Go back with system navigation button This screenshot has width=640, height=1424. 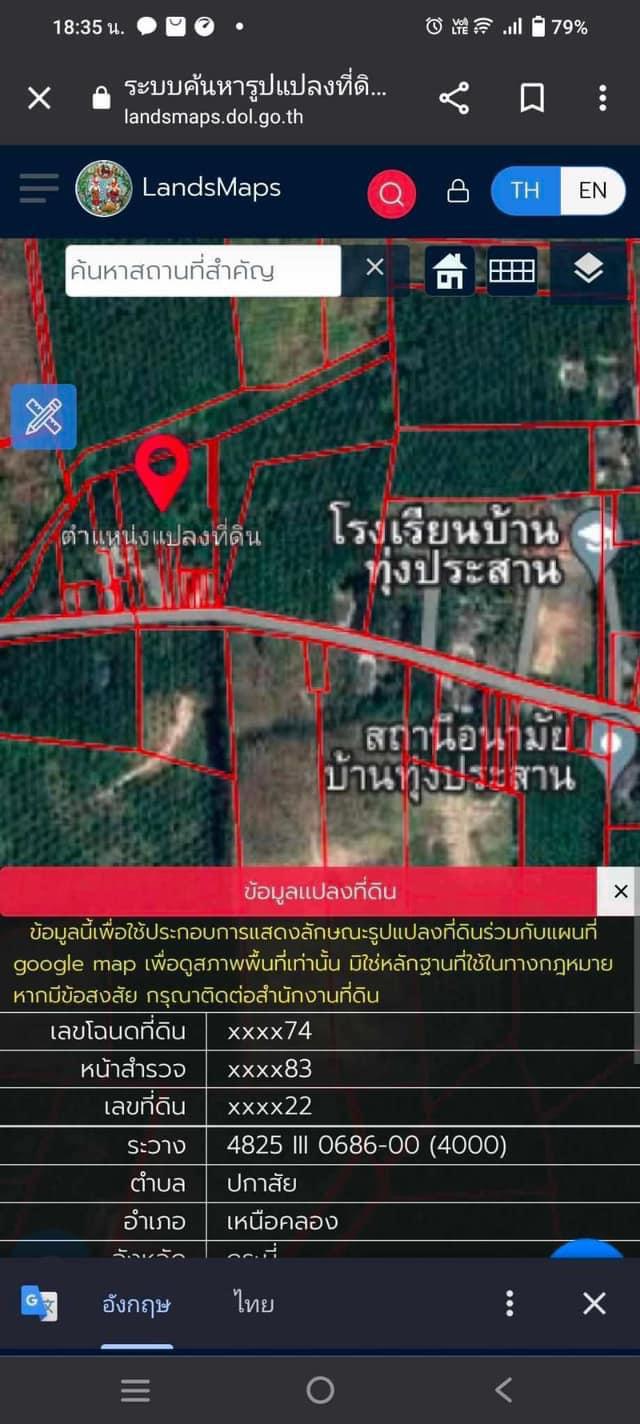point(504,1389)
